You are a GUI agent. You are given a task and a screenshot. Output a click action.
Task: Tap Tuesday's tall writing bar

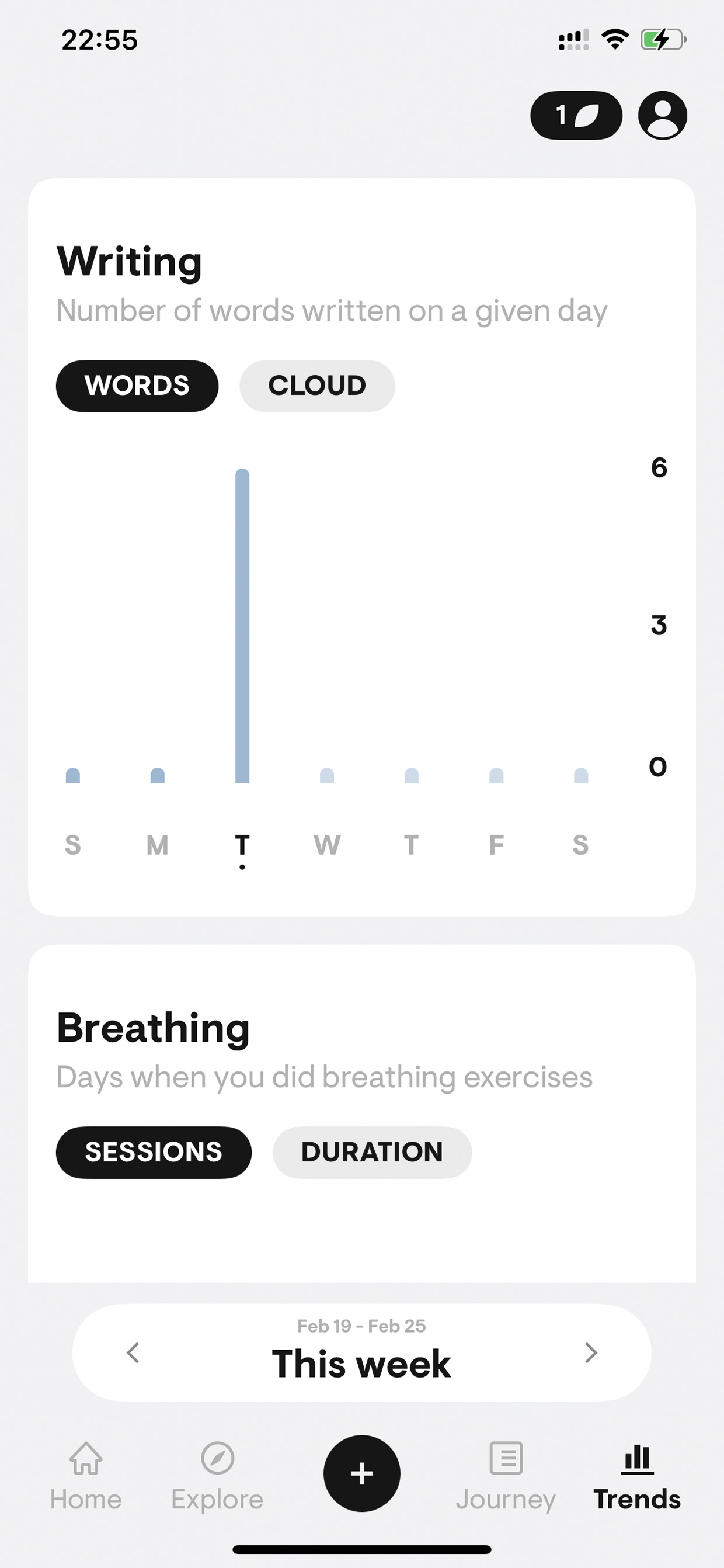(242, 626)
